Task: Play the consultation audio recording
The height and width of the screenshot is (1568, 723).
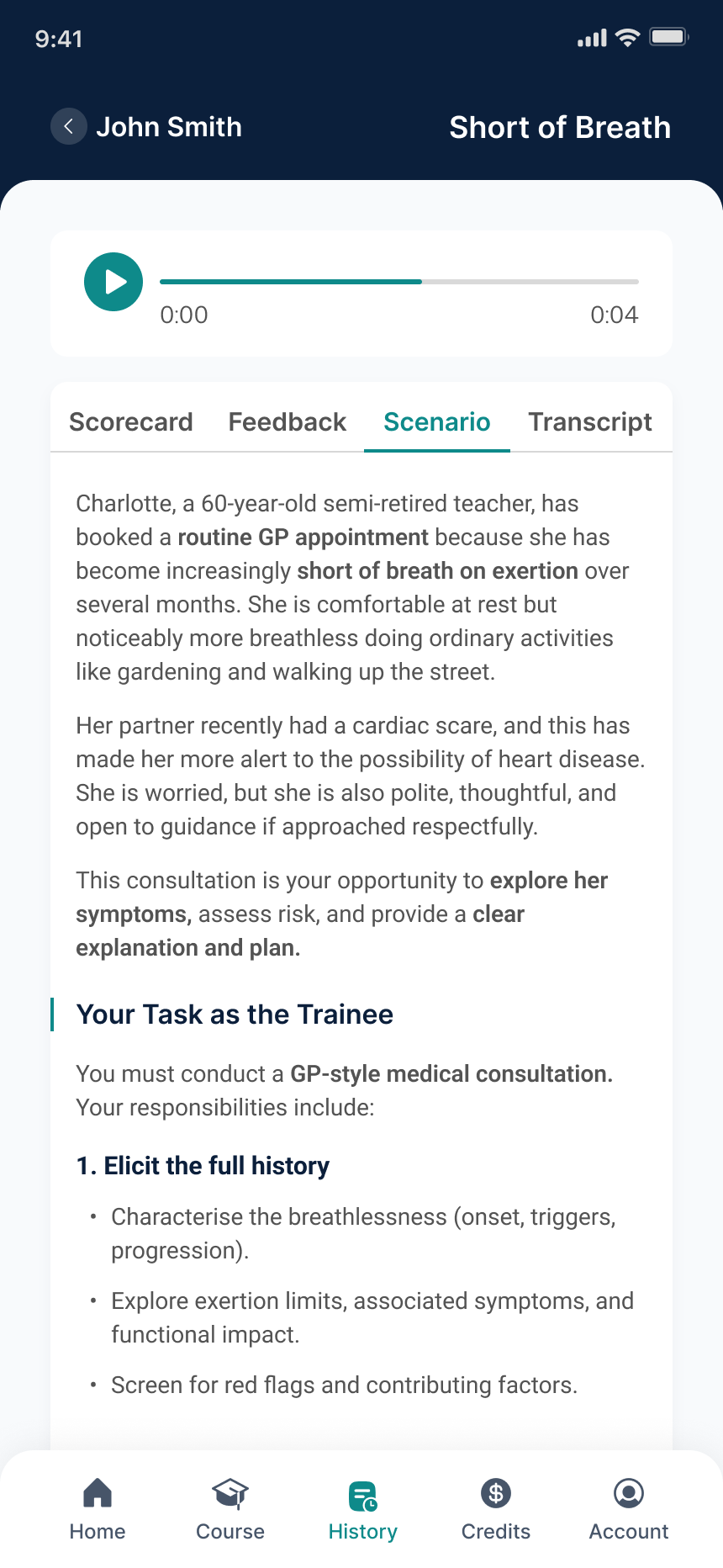Action: coord(113,282)
